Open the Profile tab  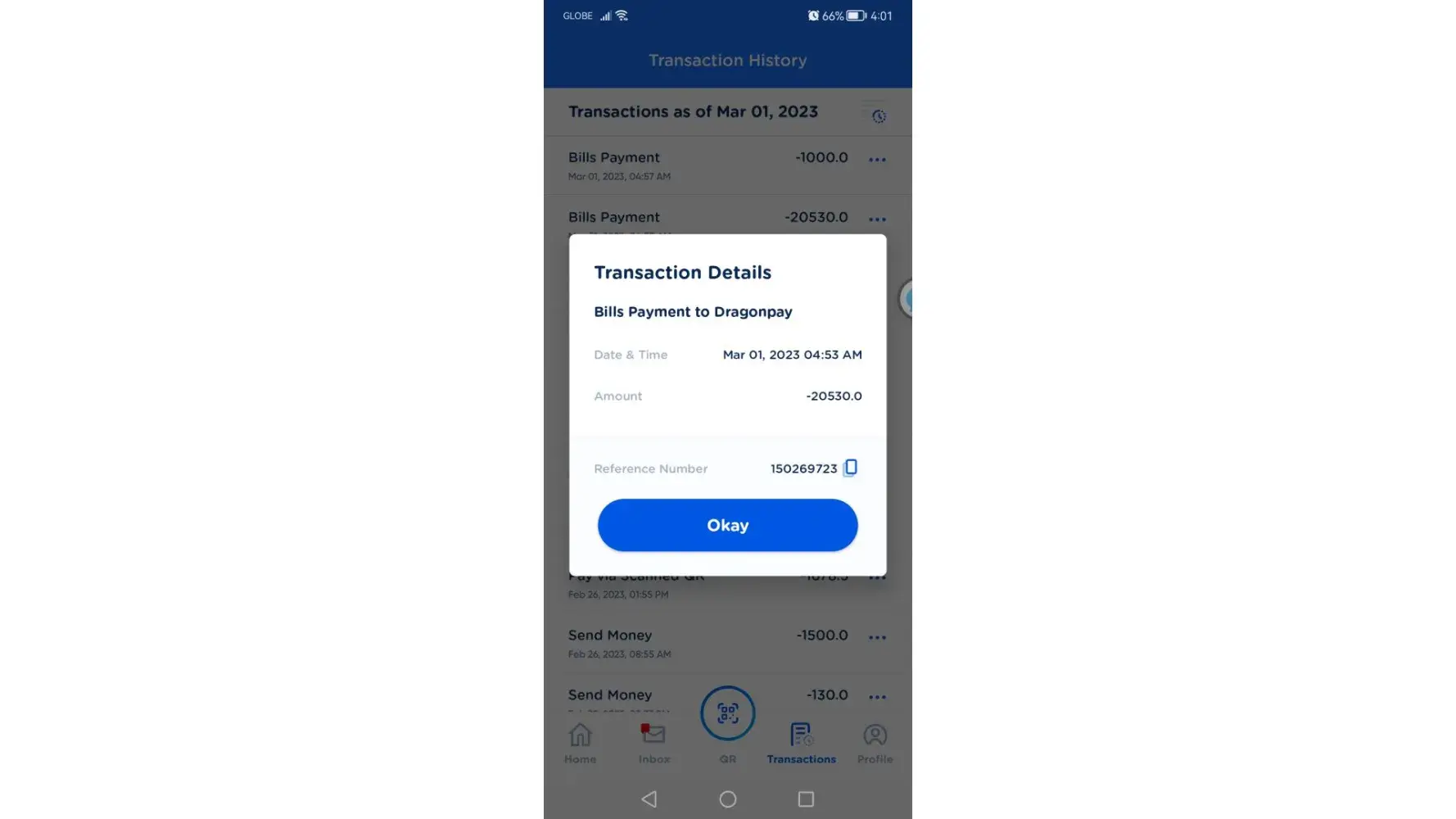click(x=875, y=742)
